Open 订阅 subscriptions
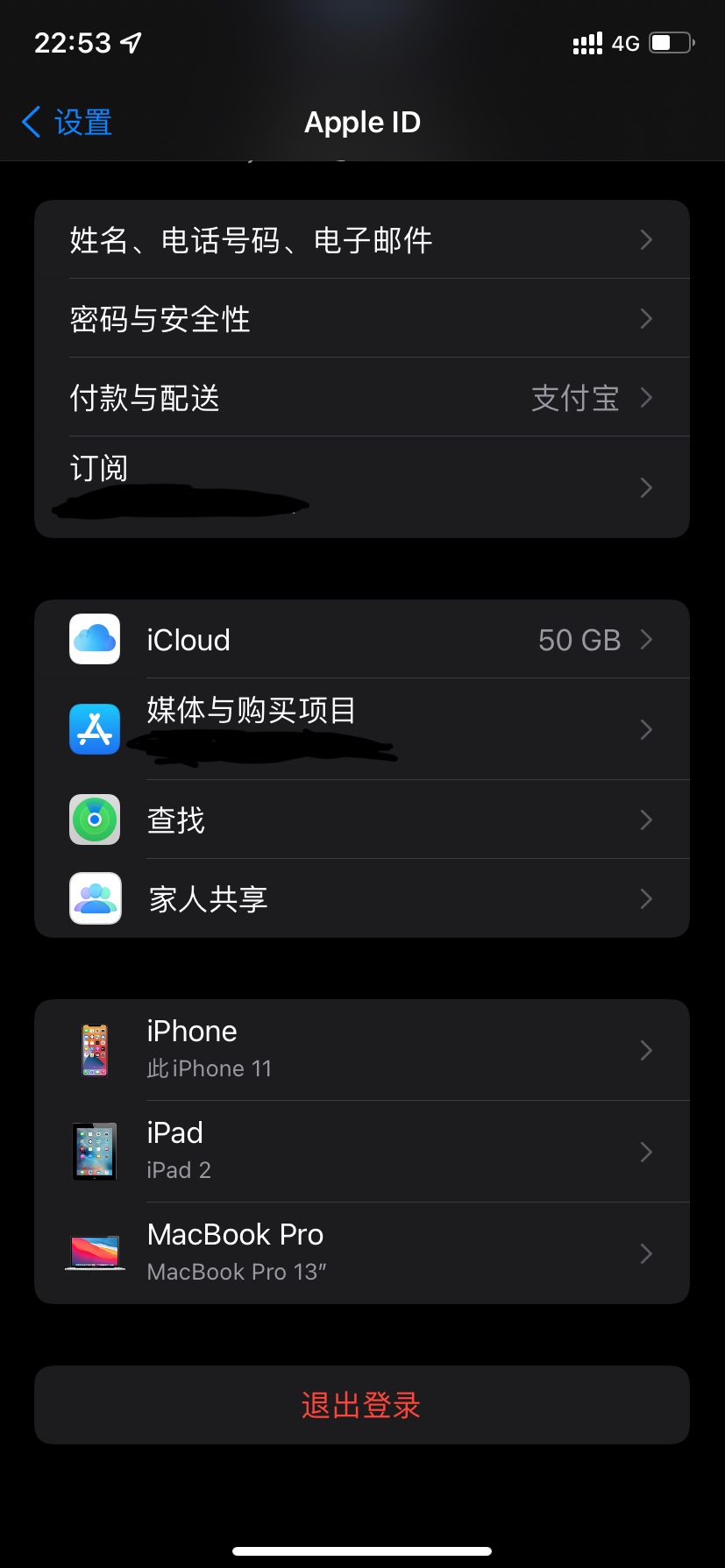 pos(361,486)
